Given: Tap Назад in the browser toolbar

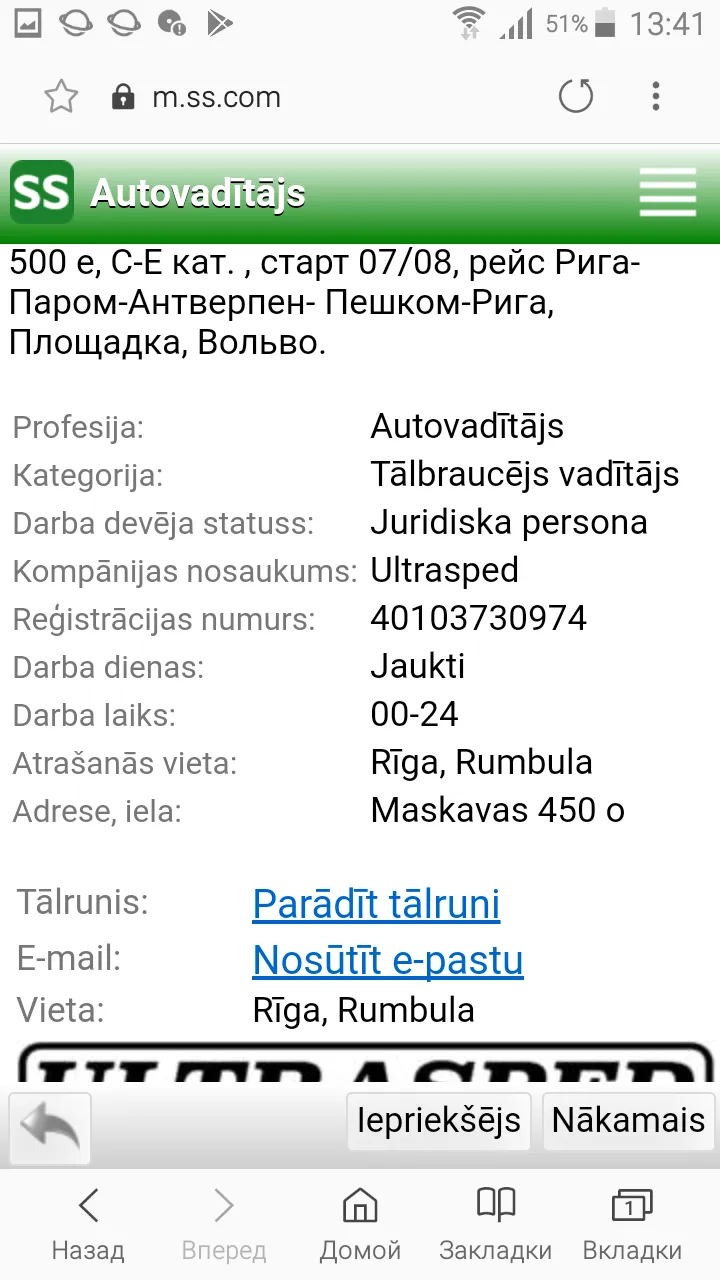Looking at the screenshot, I should (x=88, y=1225).
